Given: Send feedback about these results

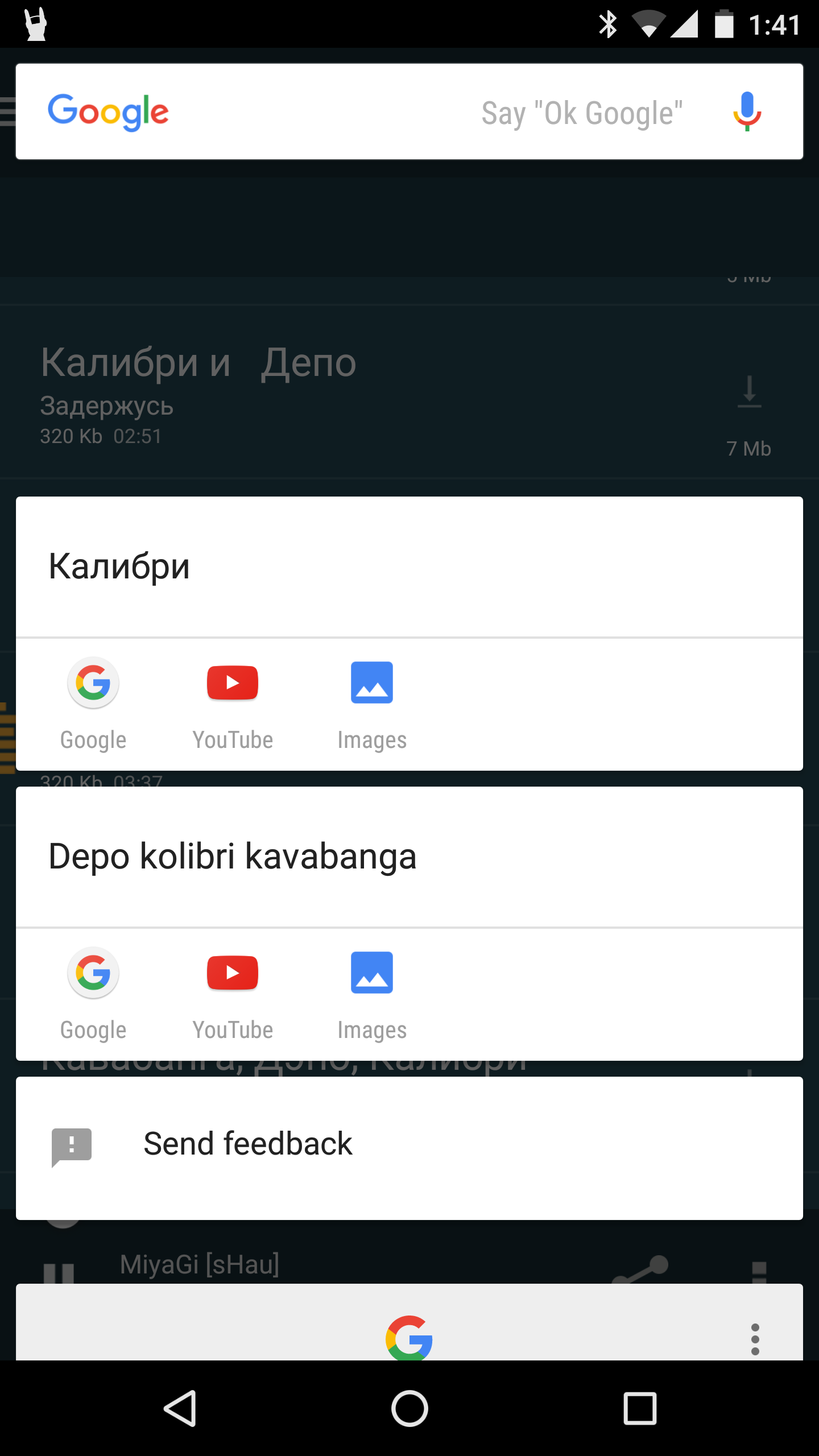Looking at the screenshot, I should 248,1144.
